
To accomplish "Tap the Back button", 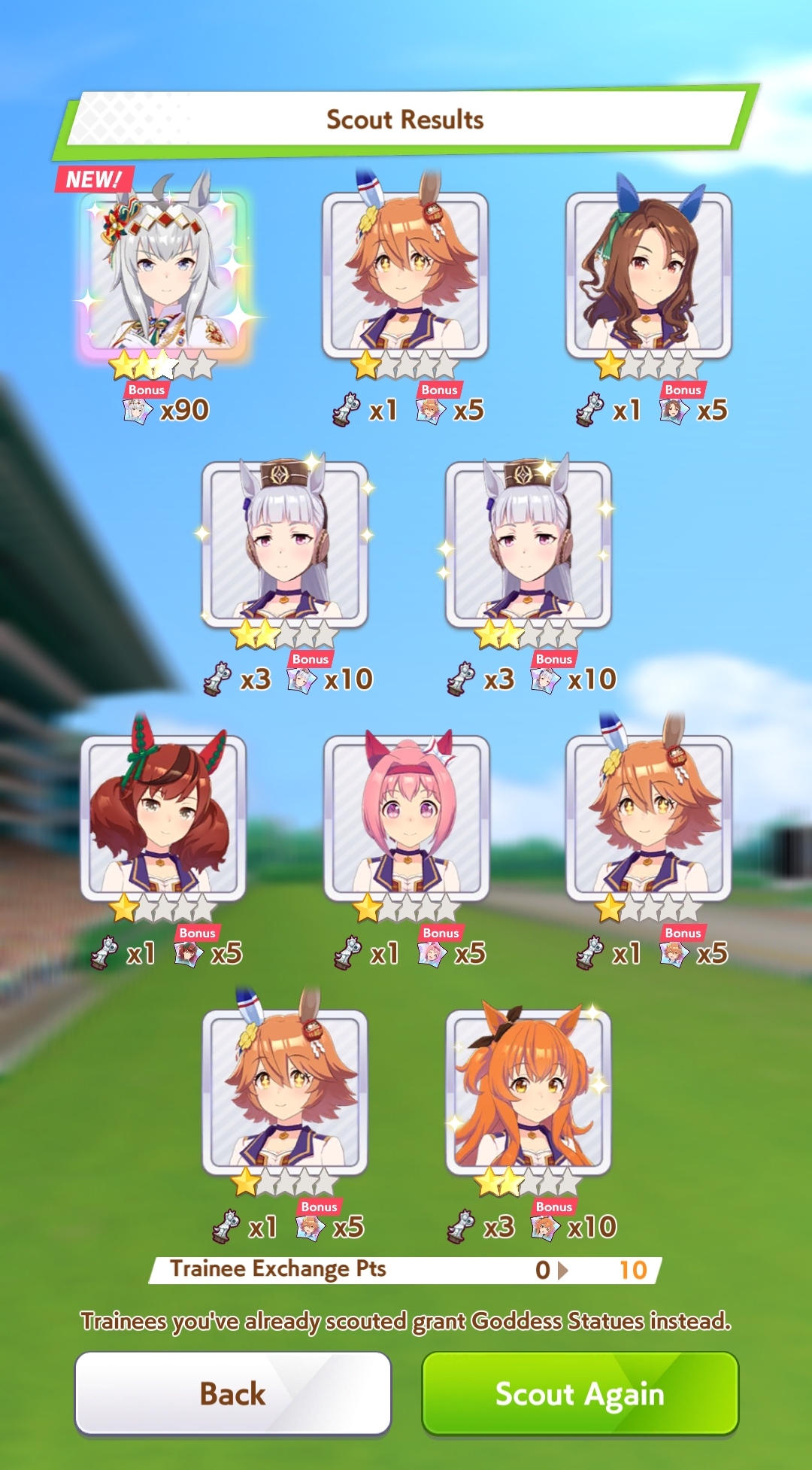I will click(233, 1393).
